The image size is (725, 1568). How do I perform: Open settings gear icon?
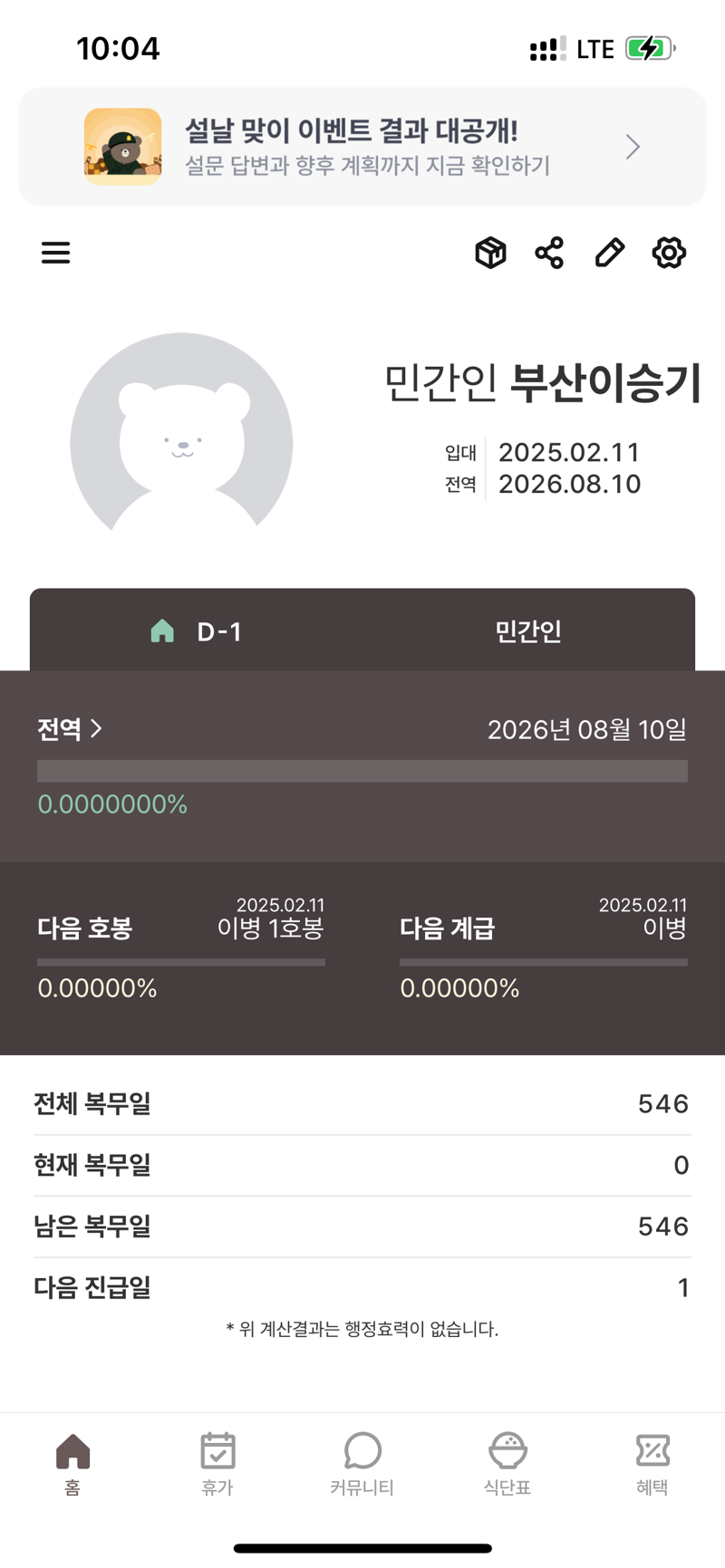coord(669,253)
